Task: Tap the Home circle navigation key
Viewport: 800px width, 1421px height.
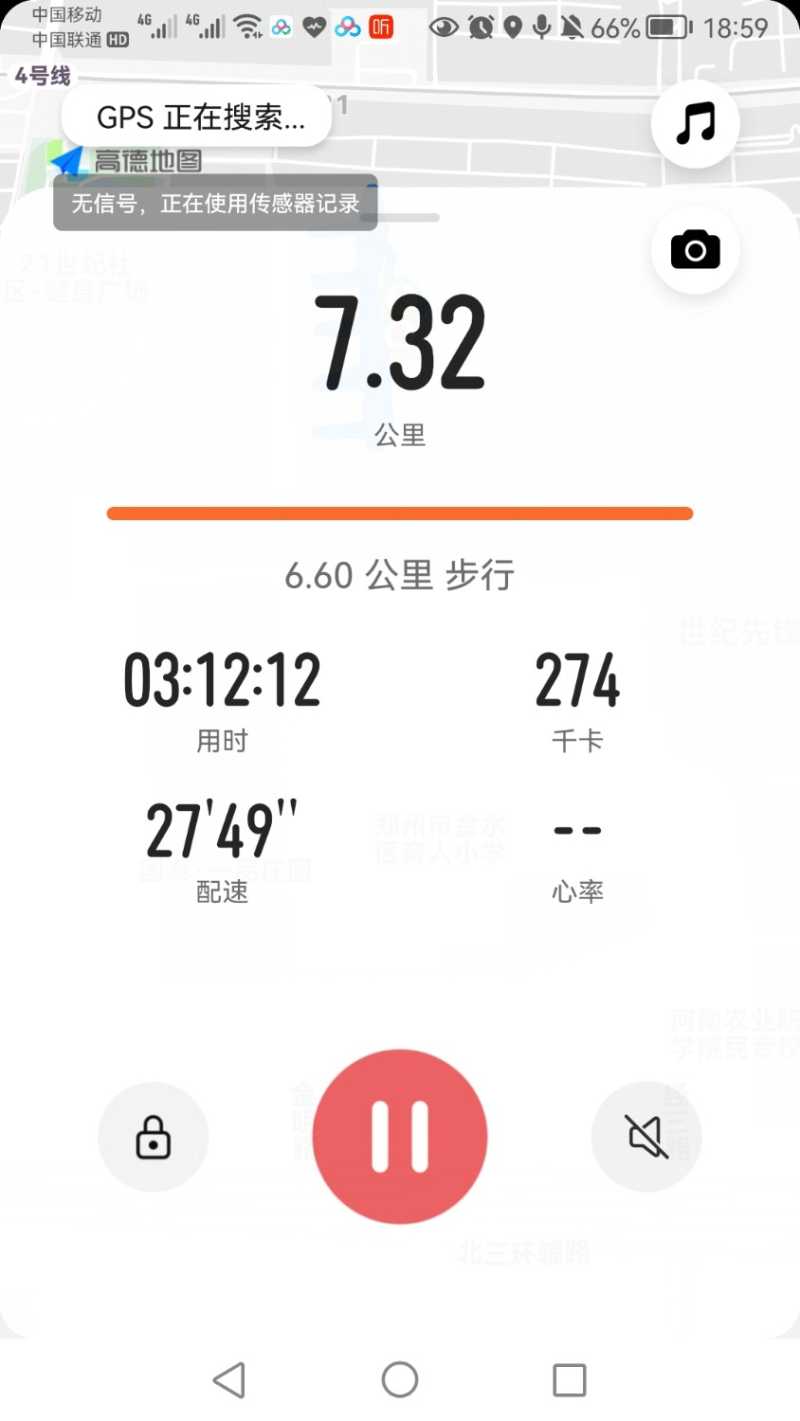Action: 400,1380
